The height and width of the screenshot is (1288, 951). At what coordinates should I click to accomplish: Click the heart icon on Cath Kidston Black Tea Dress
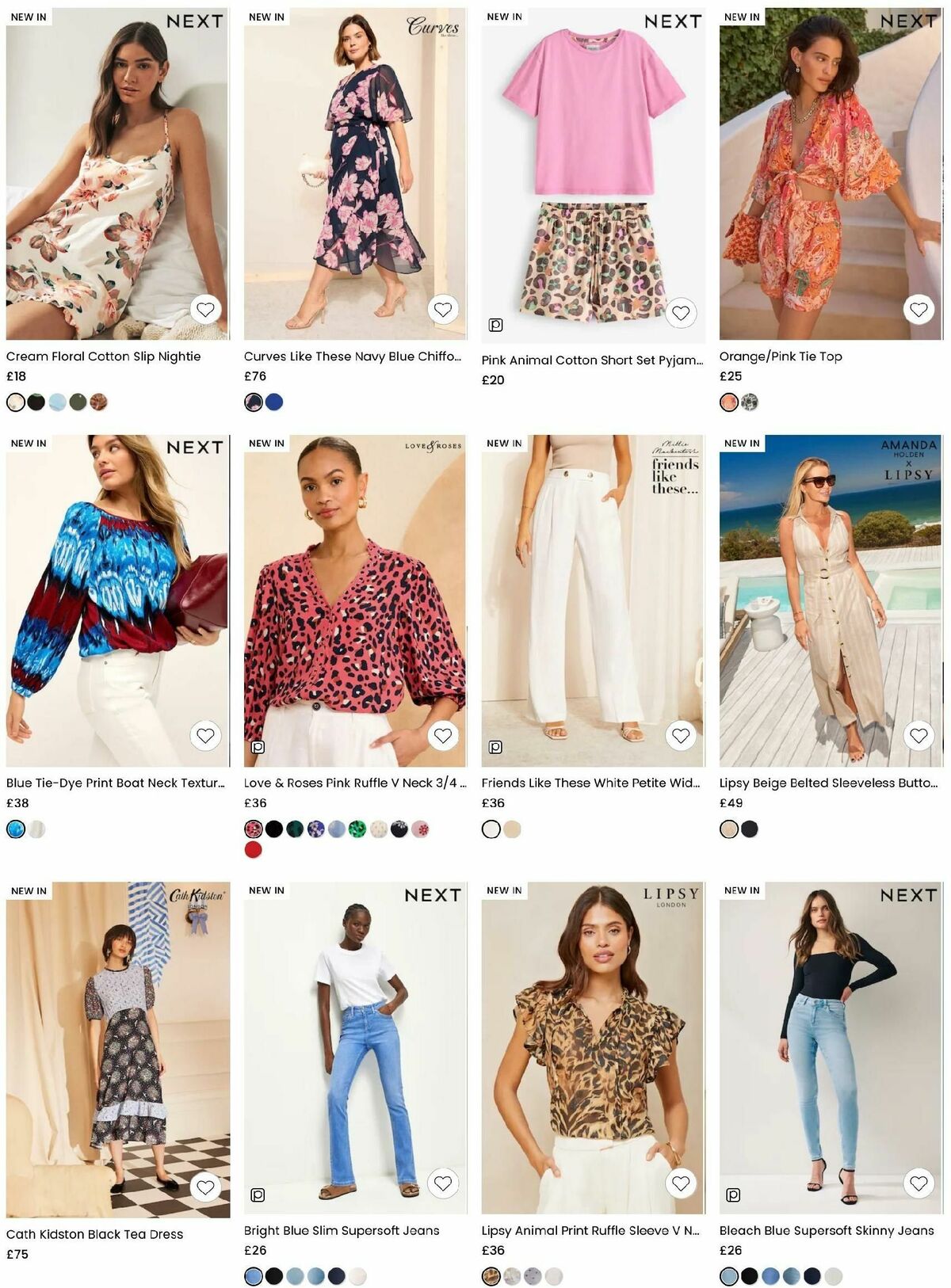tap(204, 1186)
